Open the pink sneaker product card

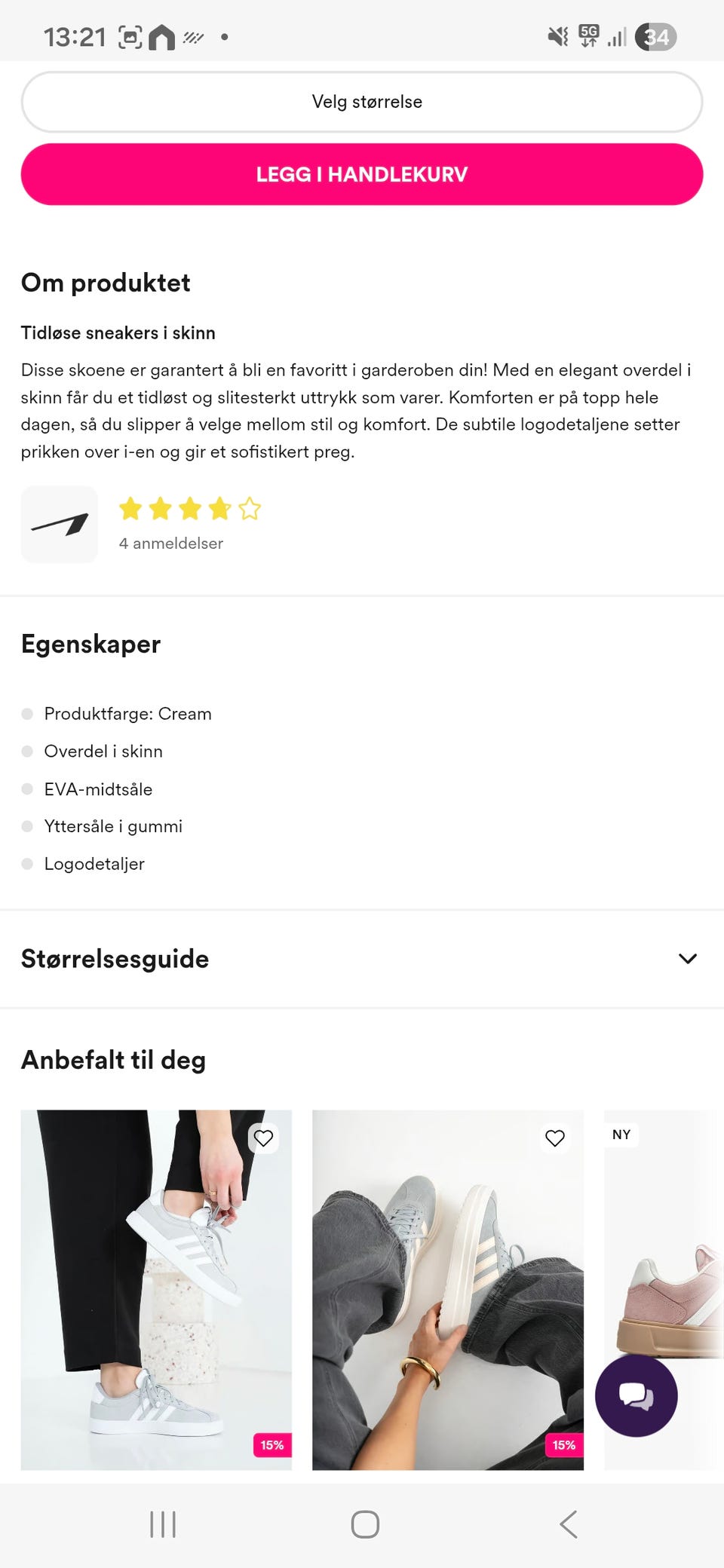(667, 1282)
